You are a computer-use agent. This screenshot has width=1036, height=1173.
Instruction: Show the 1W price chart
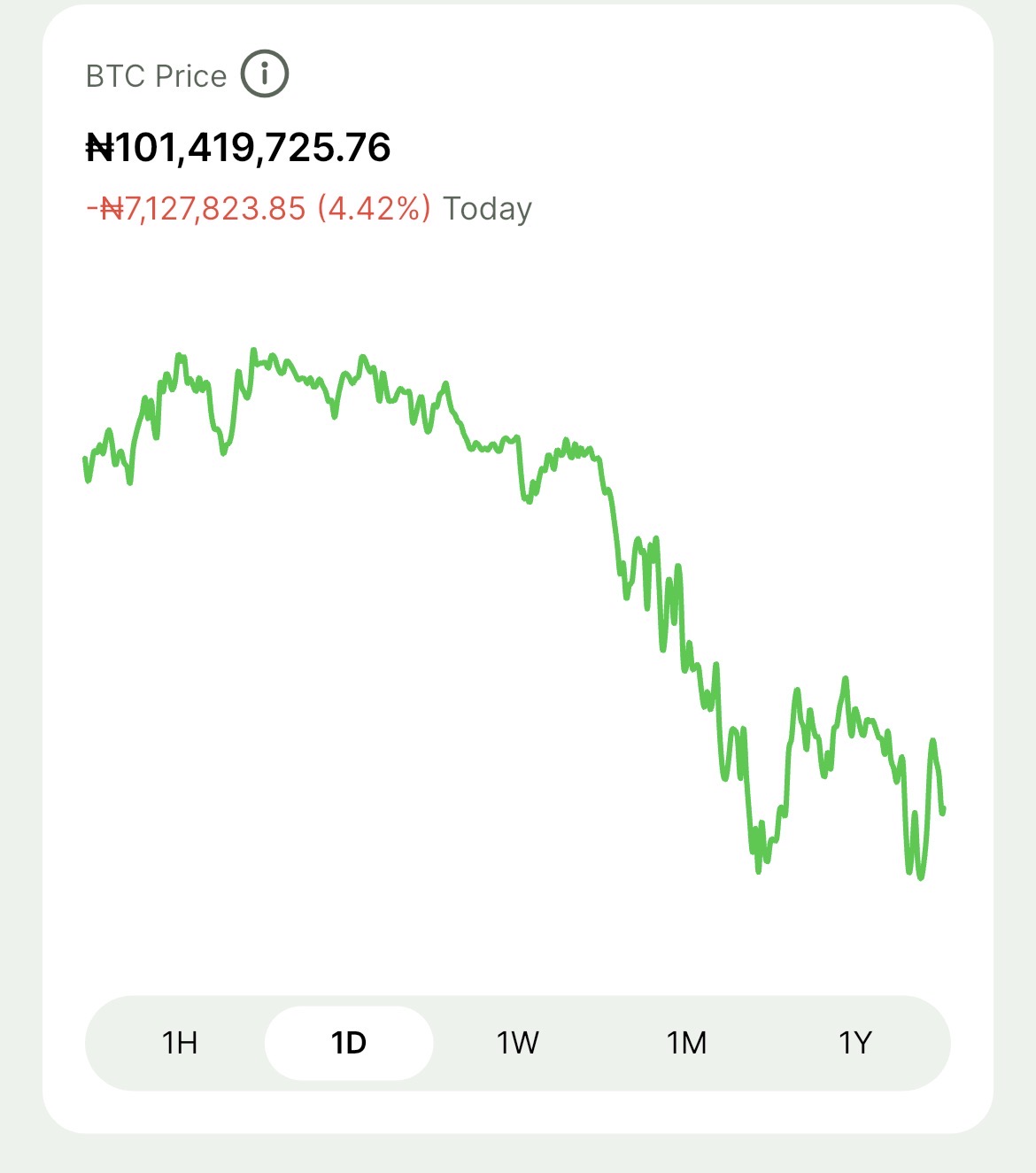tap(517, 1043)
